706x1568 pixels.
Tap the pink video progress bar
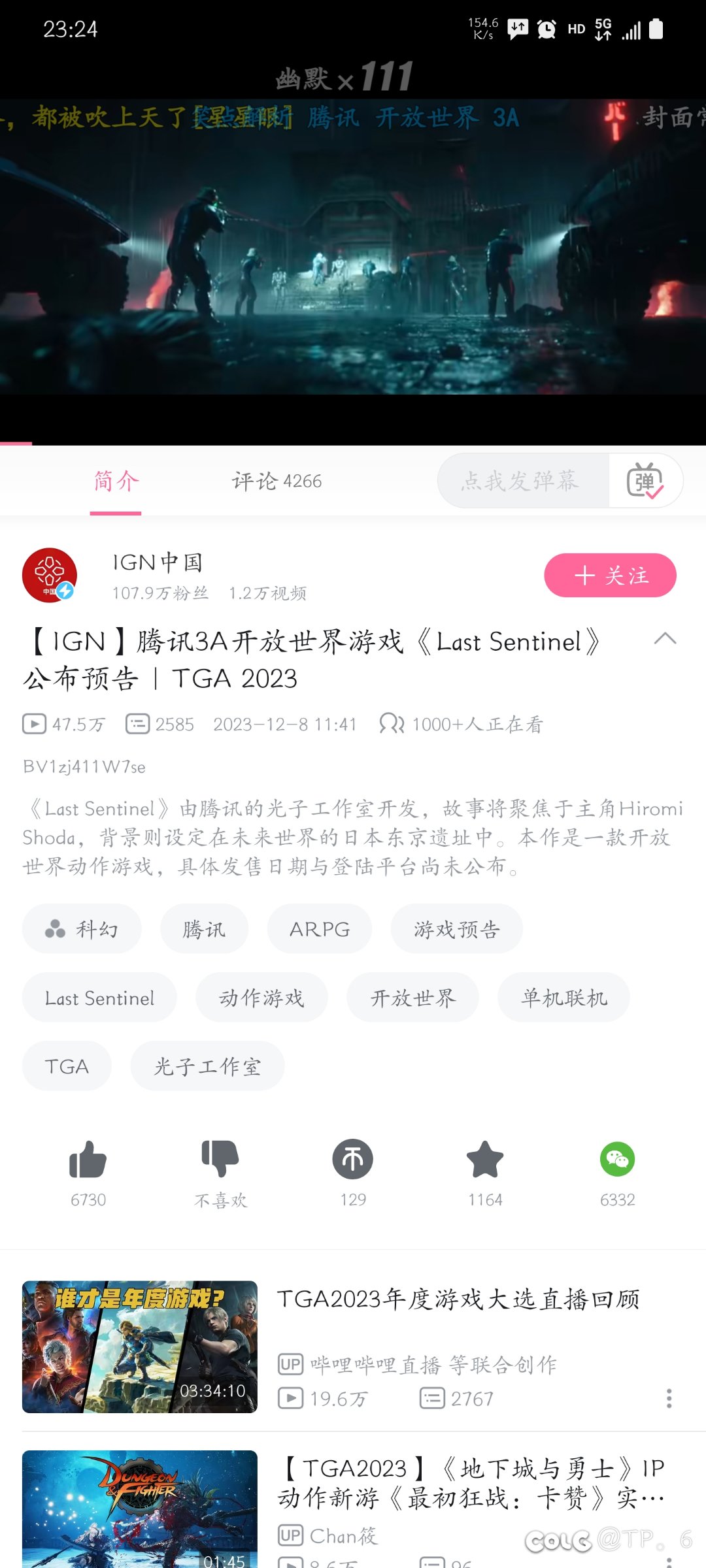16,442
